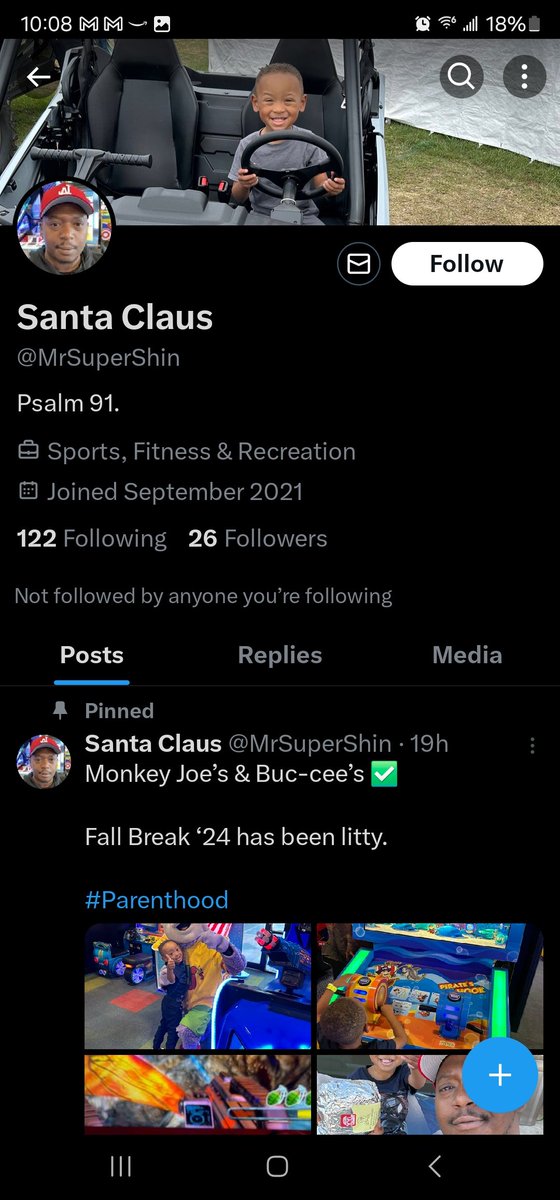Open the header banner photo
Screen dimensions: 560x1200
[x=280, y=132]
